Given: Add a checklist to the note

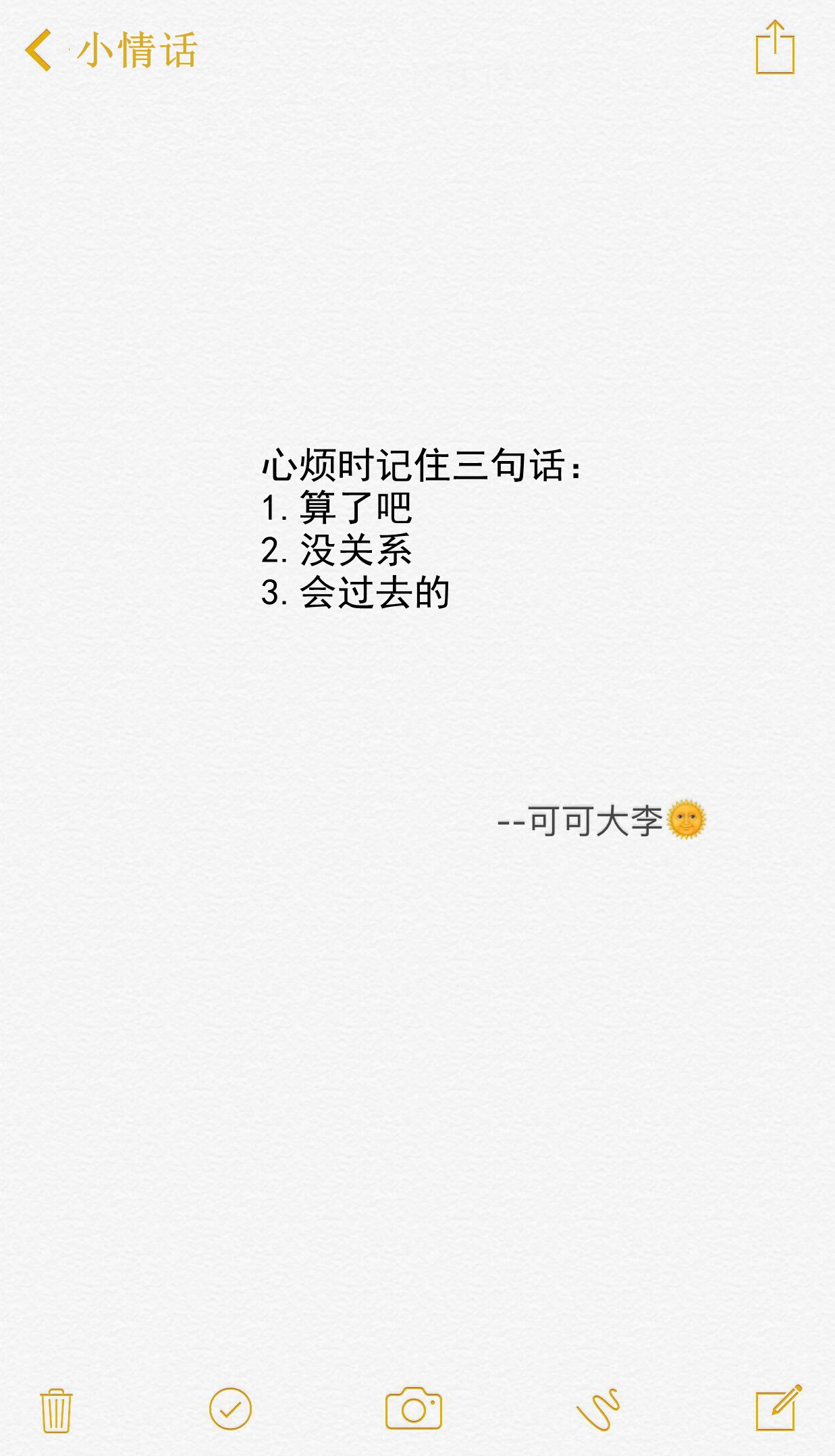Looking at the screenshot, I should [x=230, y=1409].
